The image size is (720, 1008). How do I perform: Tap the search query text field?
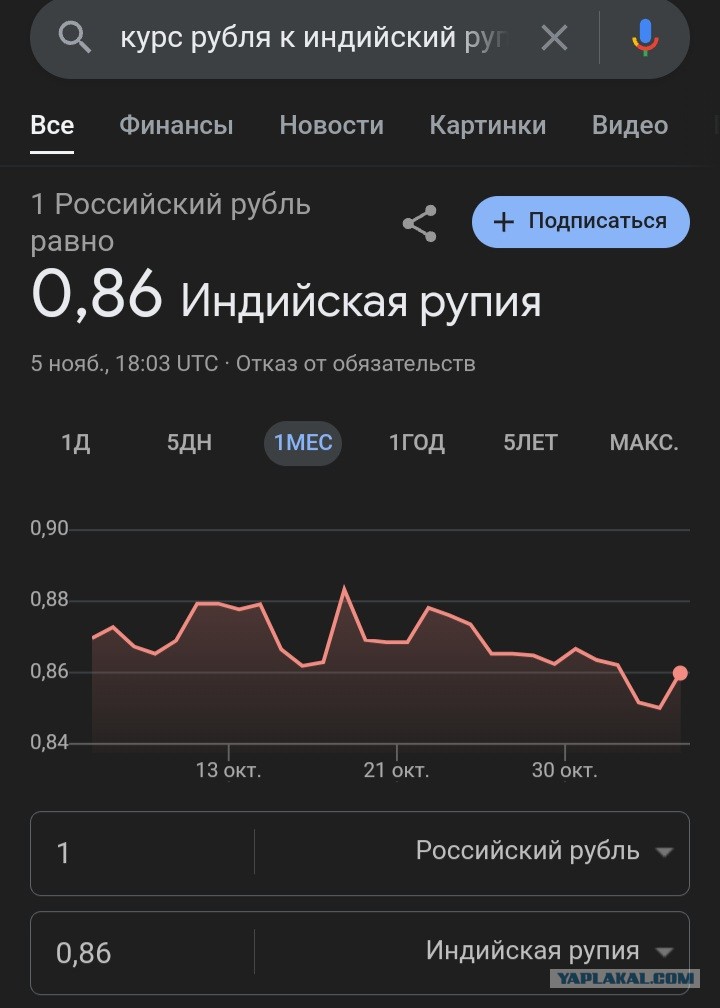(x=314, y=39)
